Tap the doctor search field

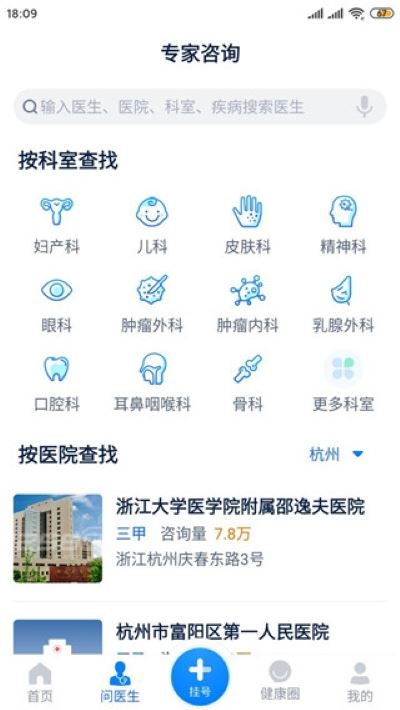pos(200,107)
